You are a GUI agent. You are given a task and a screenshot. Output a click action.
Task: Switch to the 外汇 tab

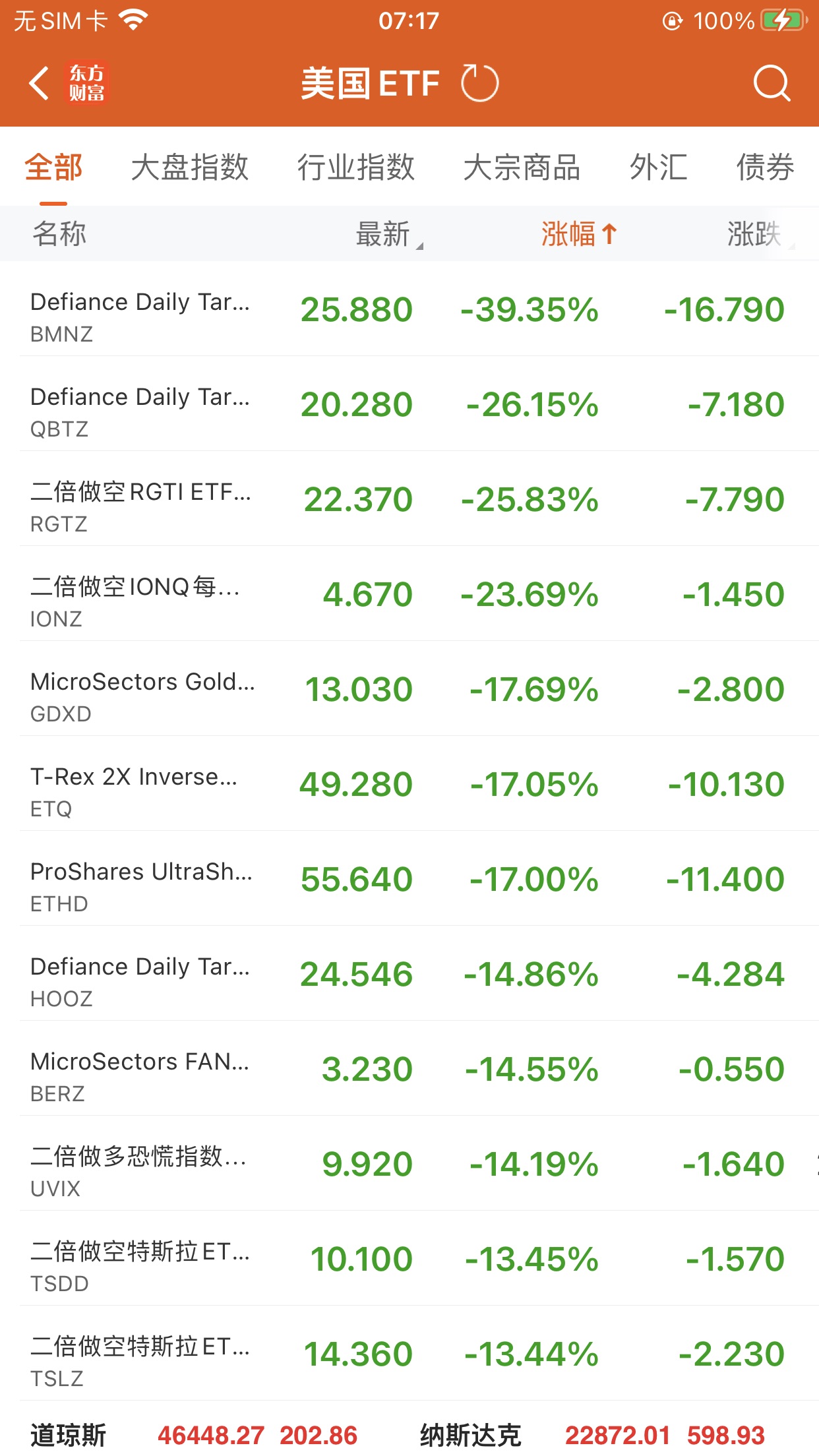click(x=658, y=167)
